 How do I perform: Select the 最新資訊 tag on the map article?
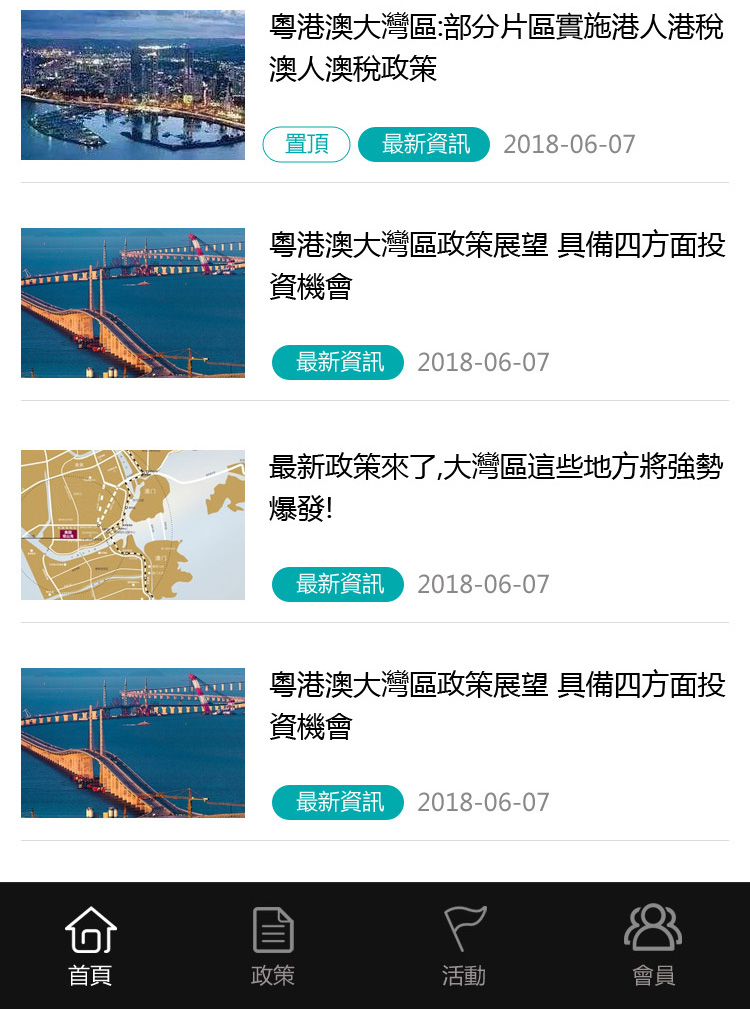(337, 584)
